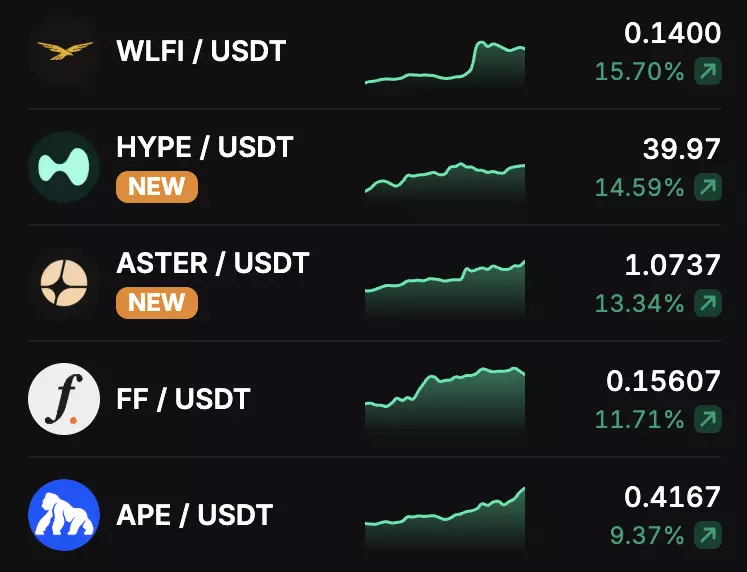
Task: Select the ASTER / USDT market row
Action: tap(212, 264)
